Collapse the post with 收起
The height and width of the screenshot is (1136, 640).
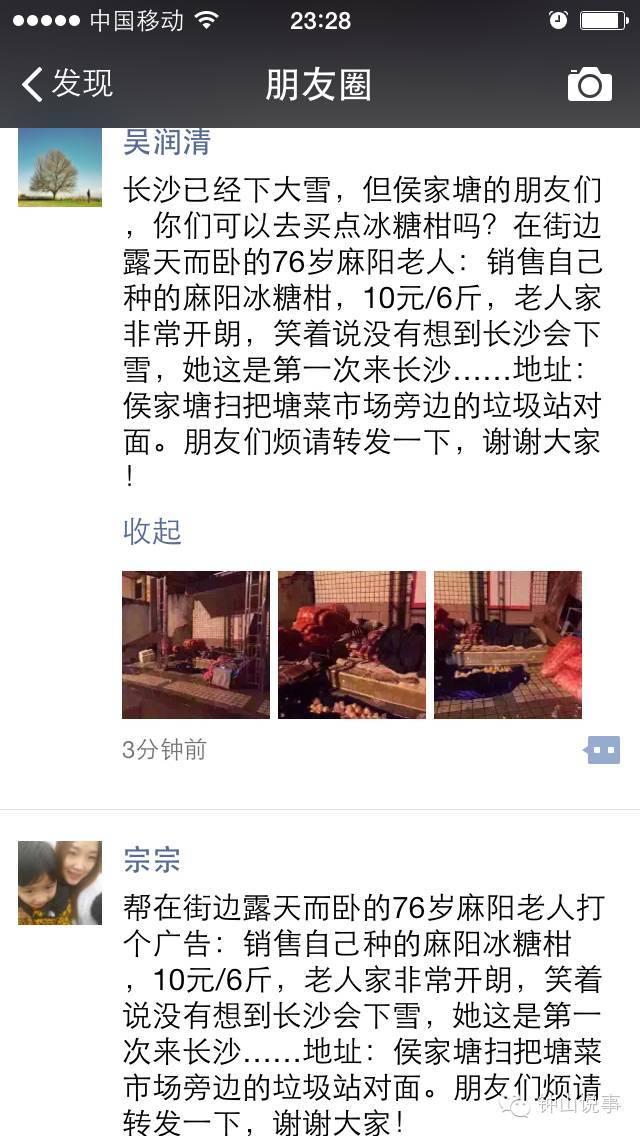click(x=152, y=531)
